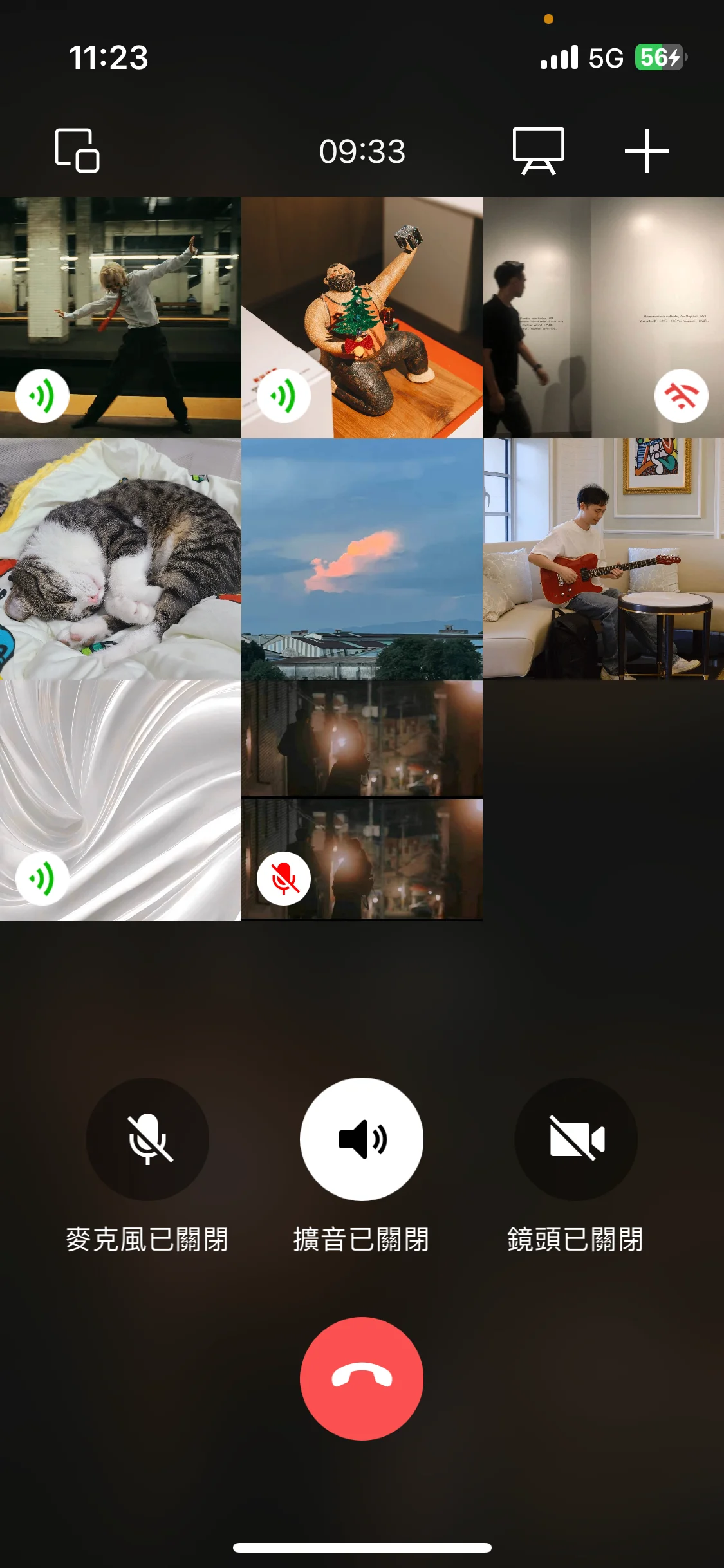Select the participant tile with the sleeping cat
This screenshot has width=724, height=1568.
click(x=120, y=559)
